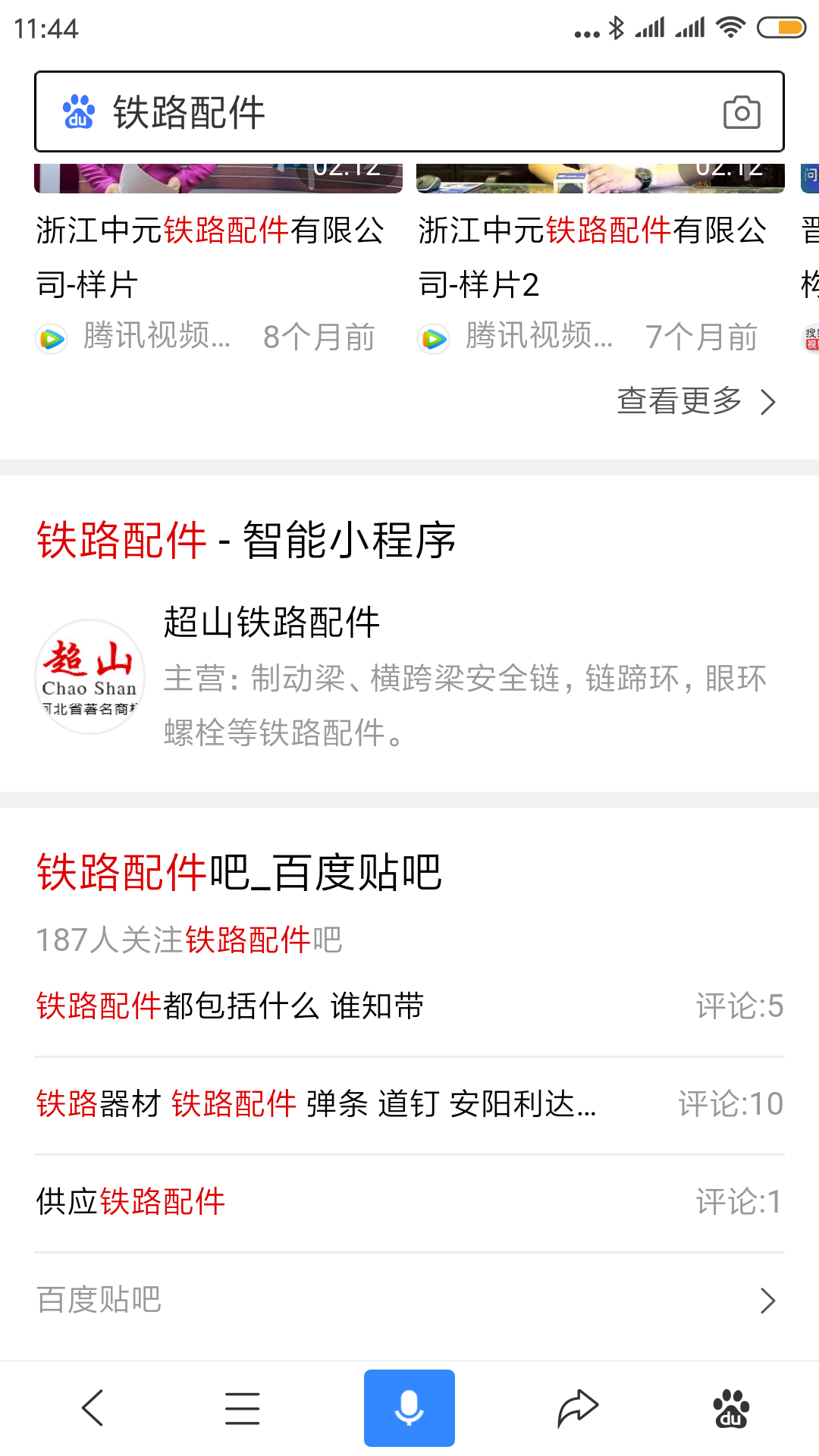Open 铁路配件吧_百度贴吧 result title

[240, 872]
